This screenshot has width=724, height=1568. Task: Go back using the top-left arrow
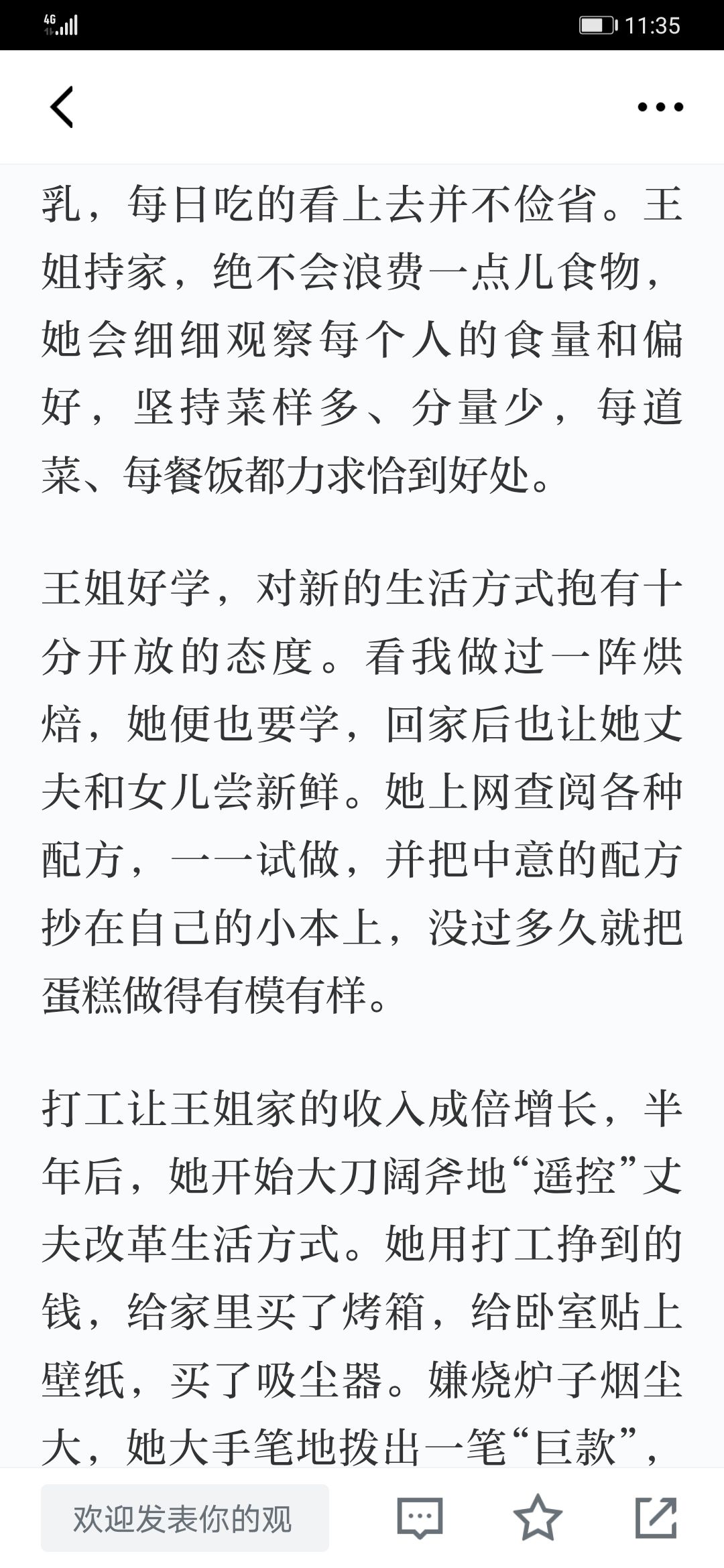(62, 107)
